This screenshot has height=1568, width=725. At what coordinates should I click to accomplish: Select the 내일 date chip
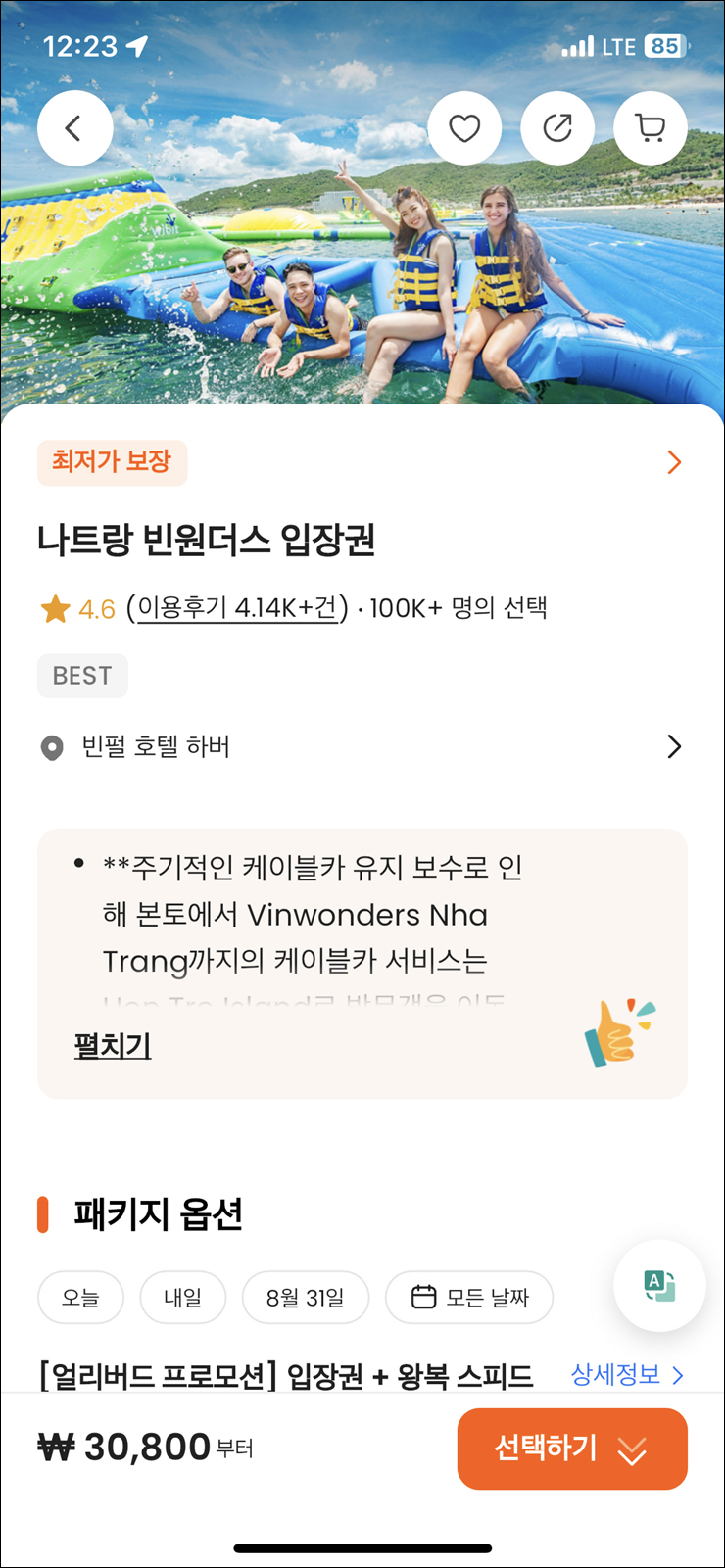coord(183,1298)
